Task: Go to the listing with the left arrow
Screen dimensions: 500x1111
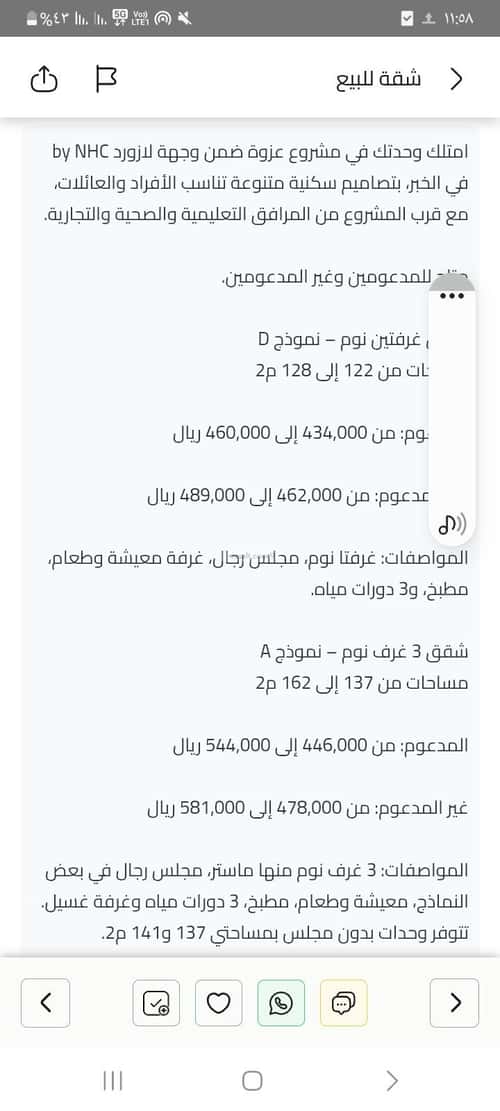Action: [45, 1003]
